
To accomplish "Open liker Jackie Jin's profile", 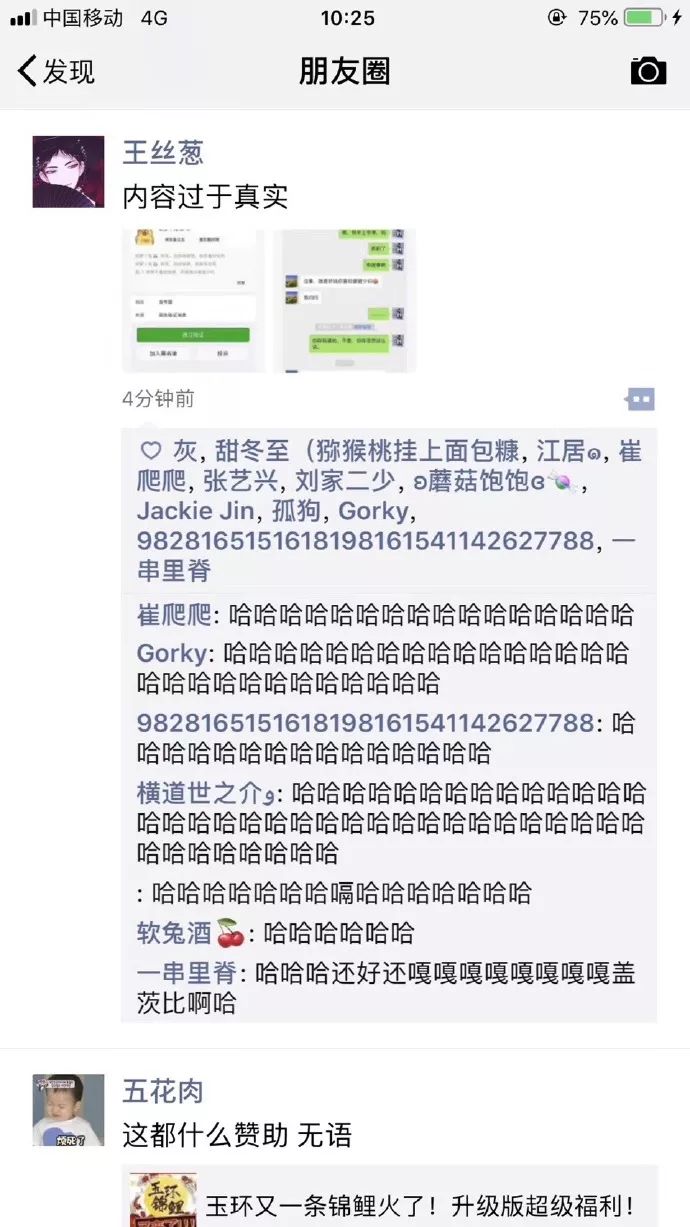I will [x=197, y=511].
